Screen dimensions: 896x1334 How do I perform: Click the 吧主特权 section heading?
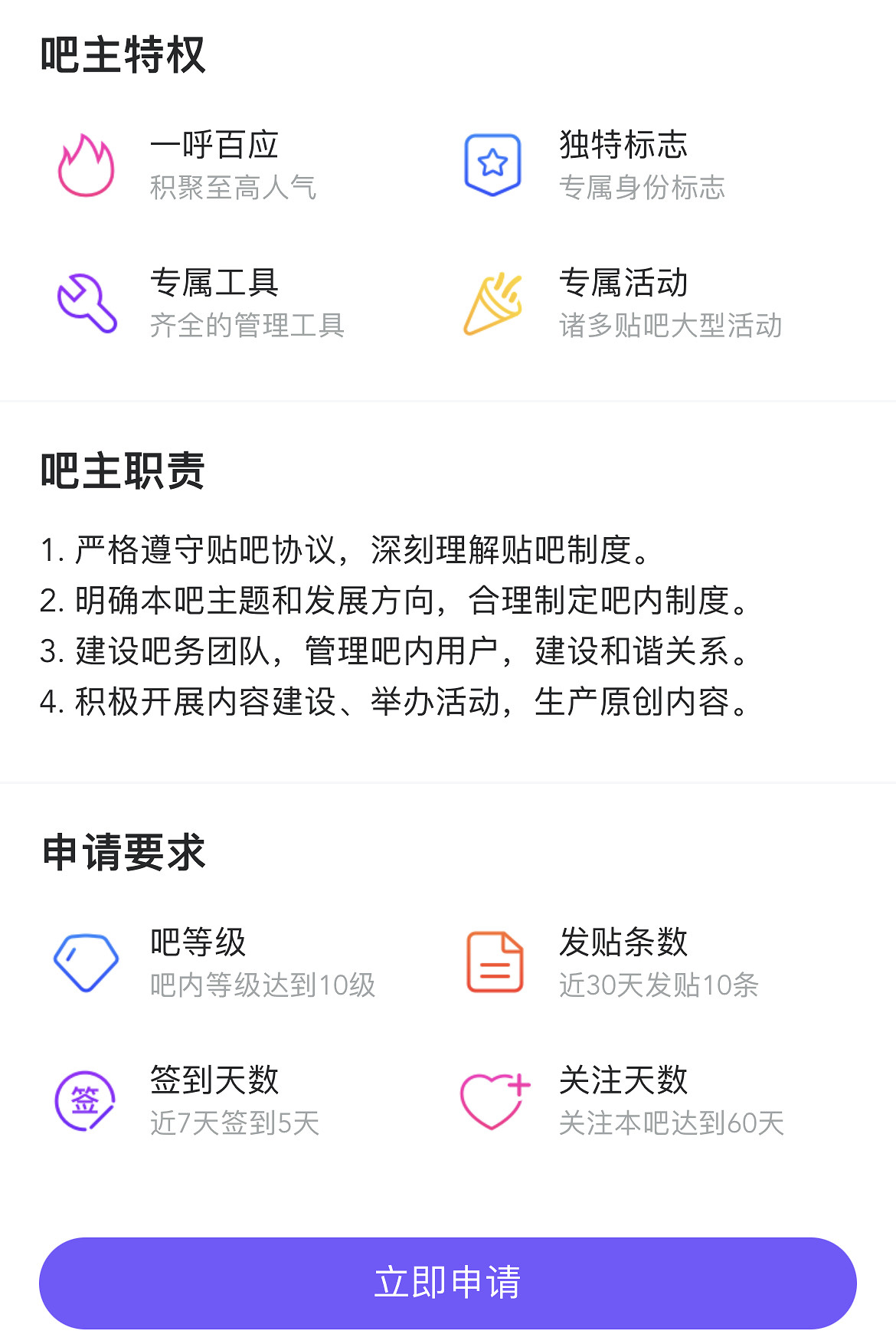click(x=123, y=52)
